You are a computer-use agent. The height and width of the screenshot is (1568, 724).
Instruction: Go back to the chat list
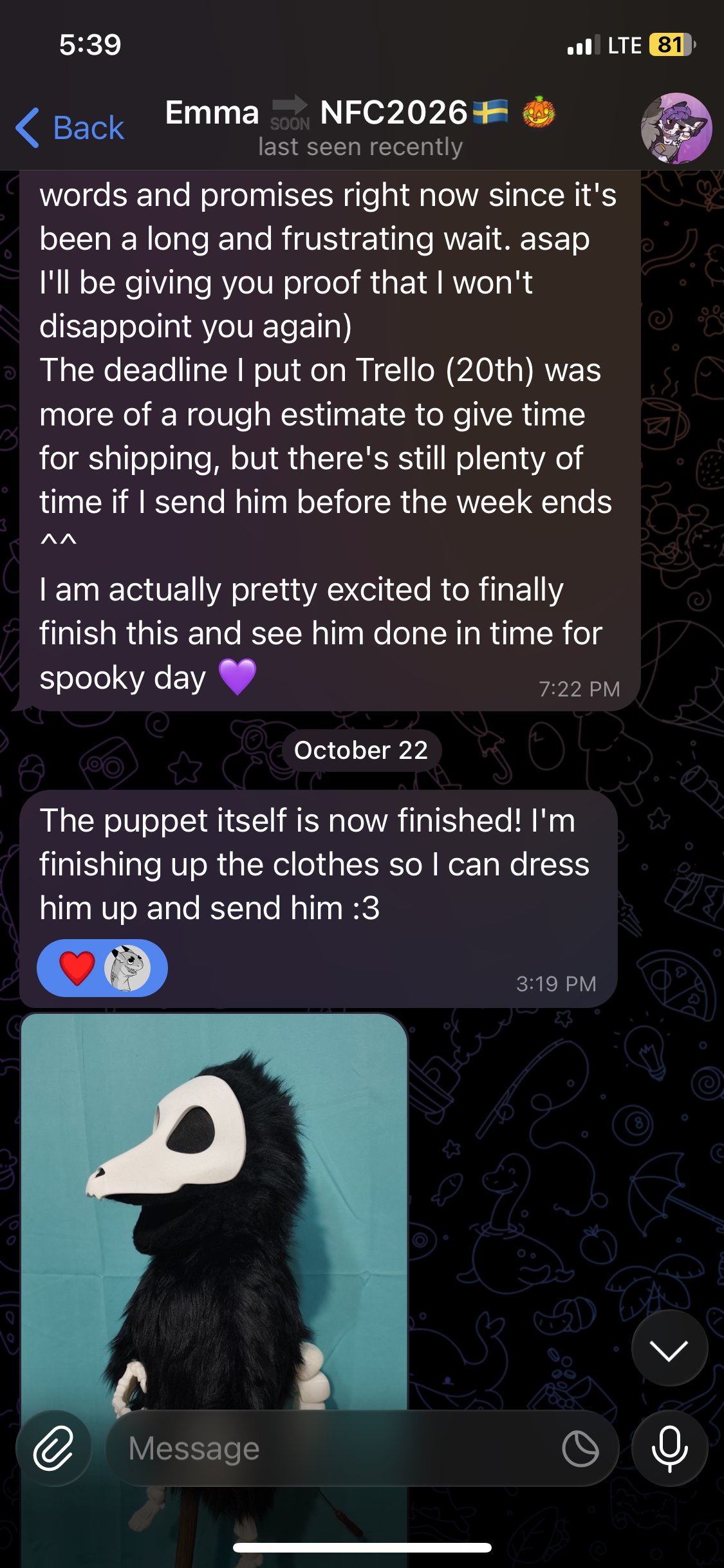[70, 128]
